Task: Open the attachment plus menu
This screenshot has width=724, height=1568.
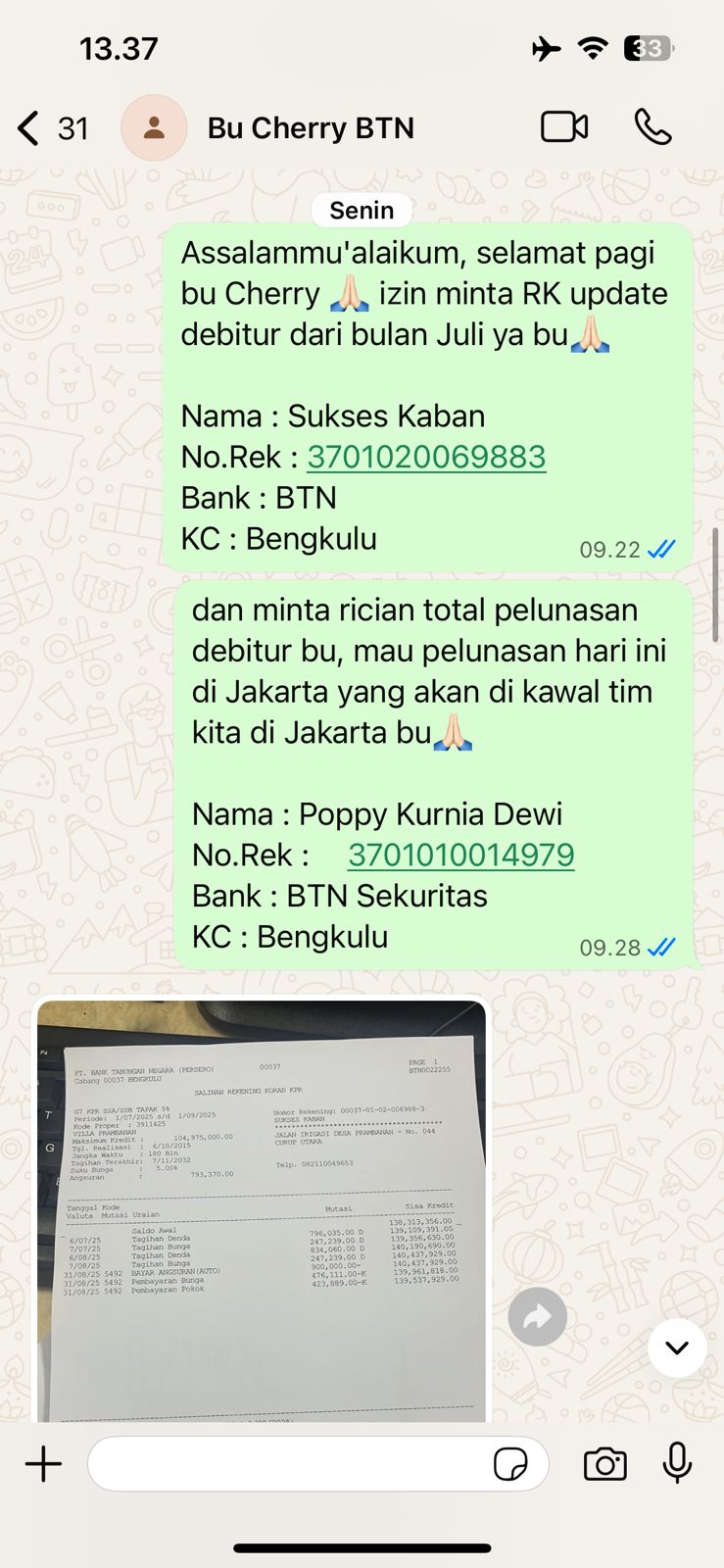Action: 43,1464
